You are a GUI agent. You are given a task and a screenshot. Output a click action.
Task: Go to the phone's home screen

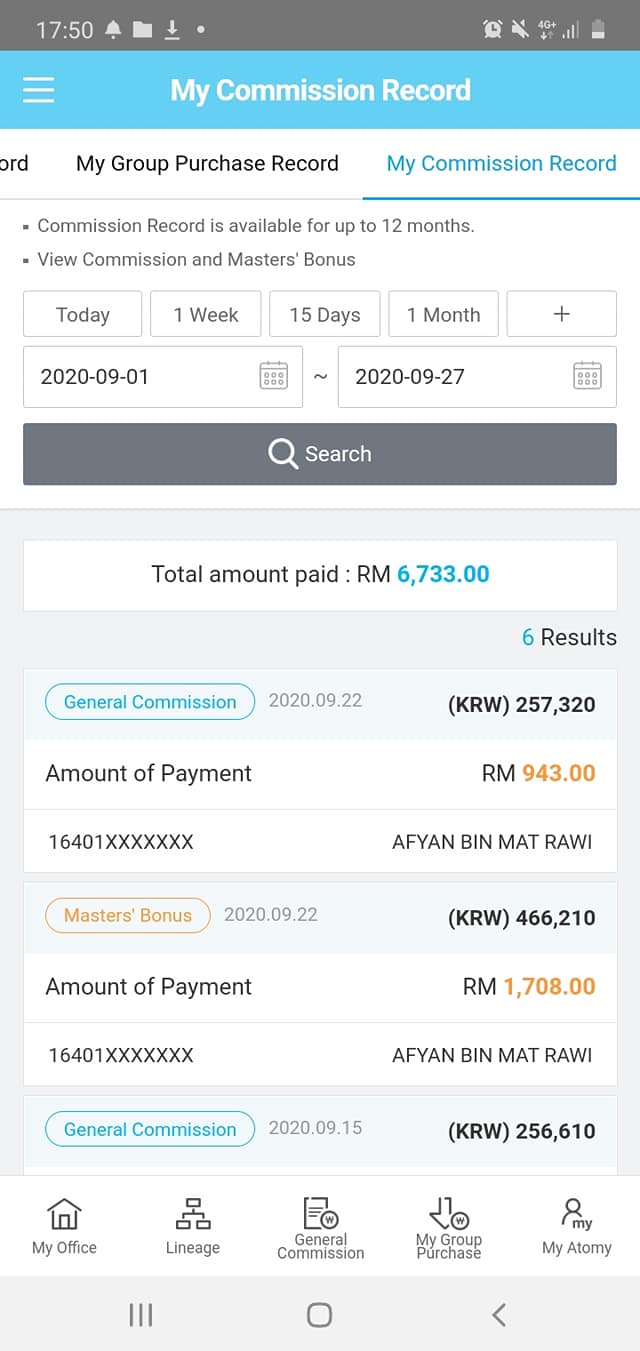click(x=319, y=1314)
